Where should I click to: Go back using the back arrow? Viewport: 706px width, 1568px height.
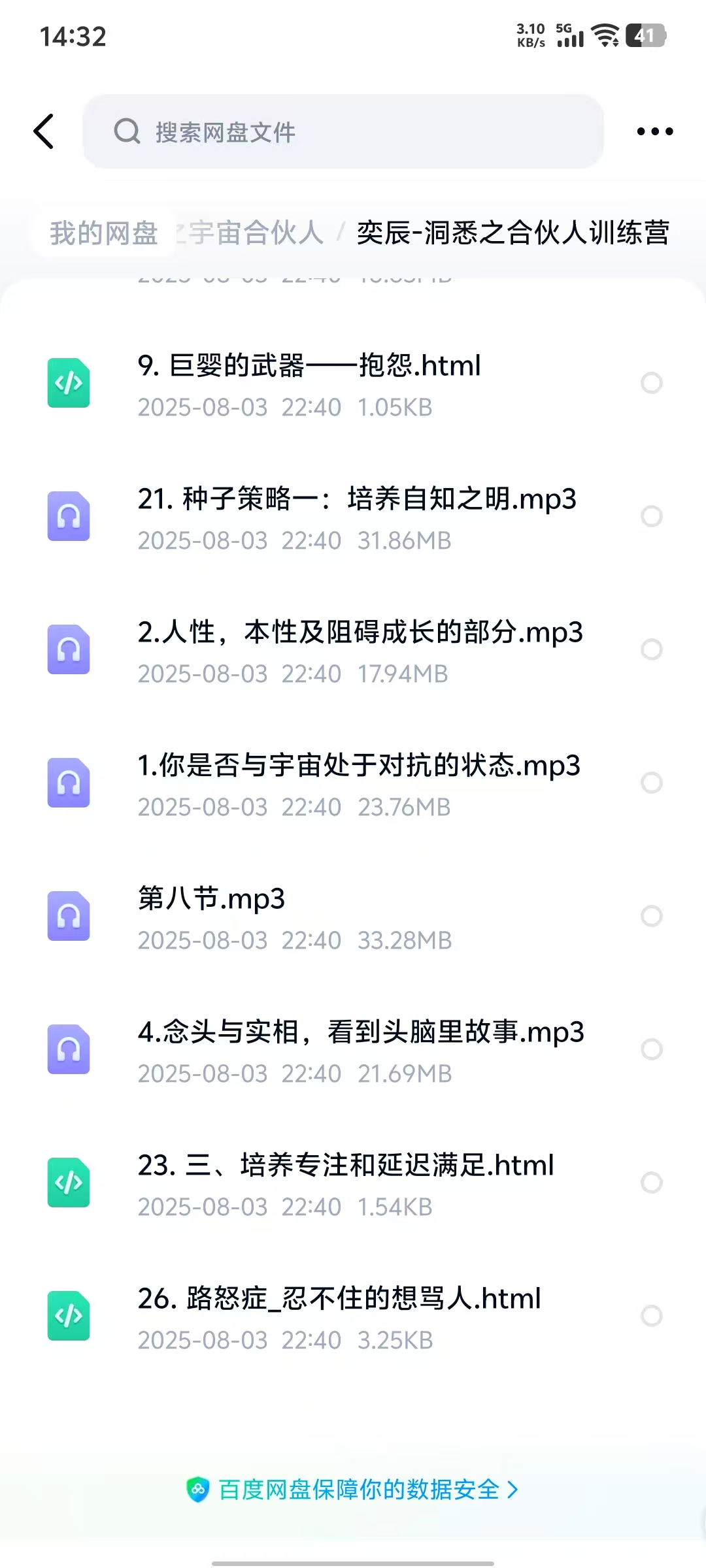44,131
